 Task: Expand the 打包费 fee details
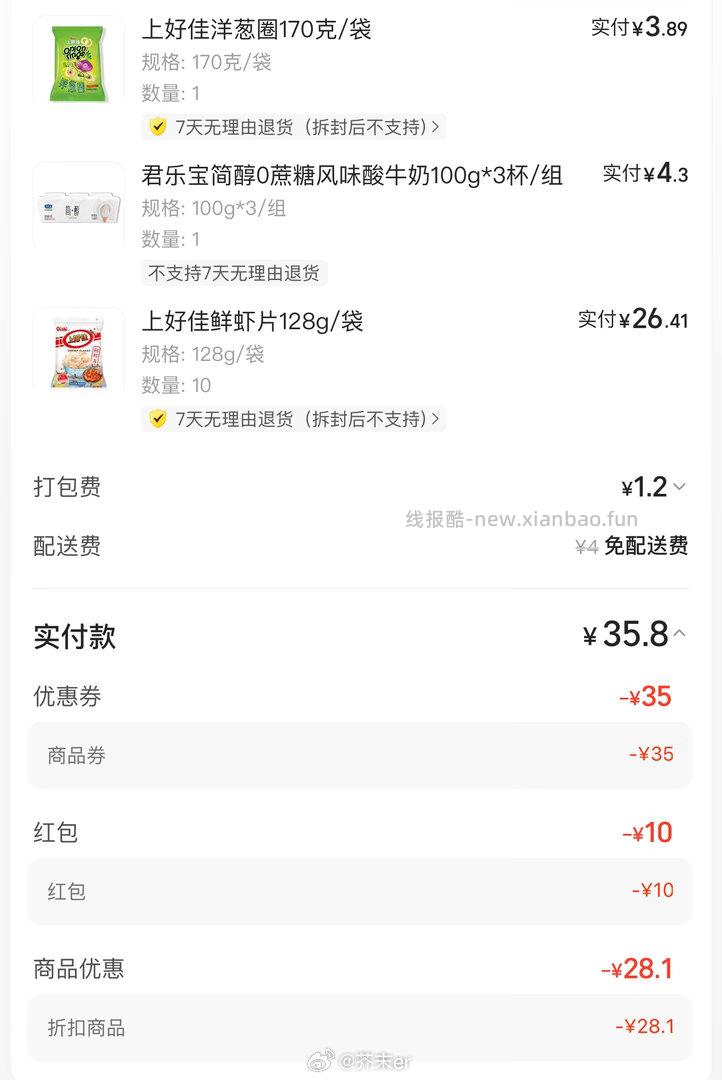click(679, 487)
